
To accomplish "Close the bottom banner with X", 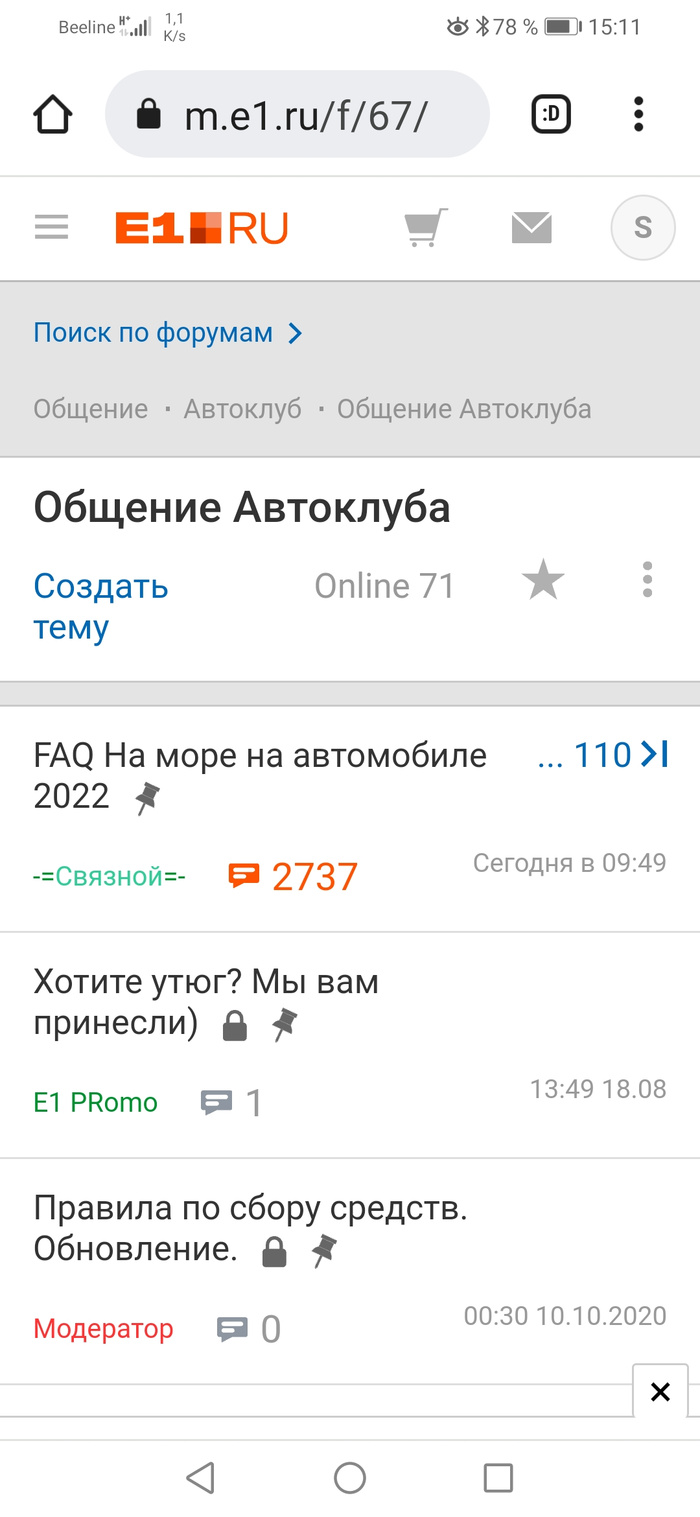I will pyautogui.click(x=660, y=1391).
